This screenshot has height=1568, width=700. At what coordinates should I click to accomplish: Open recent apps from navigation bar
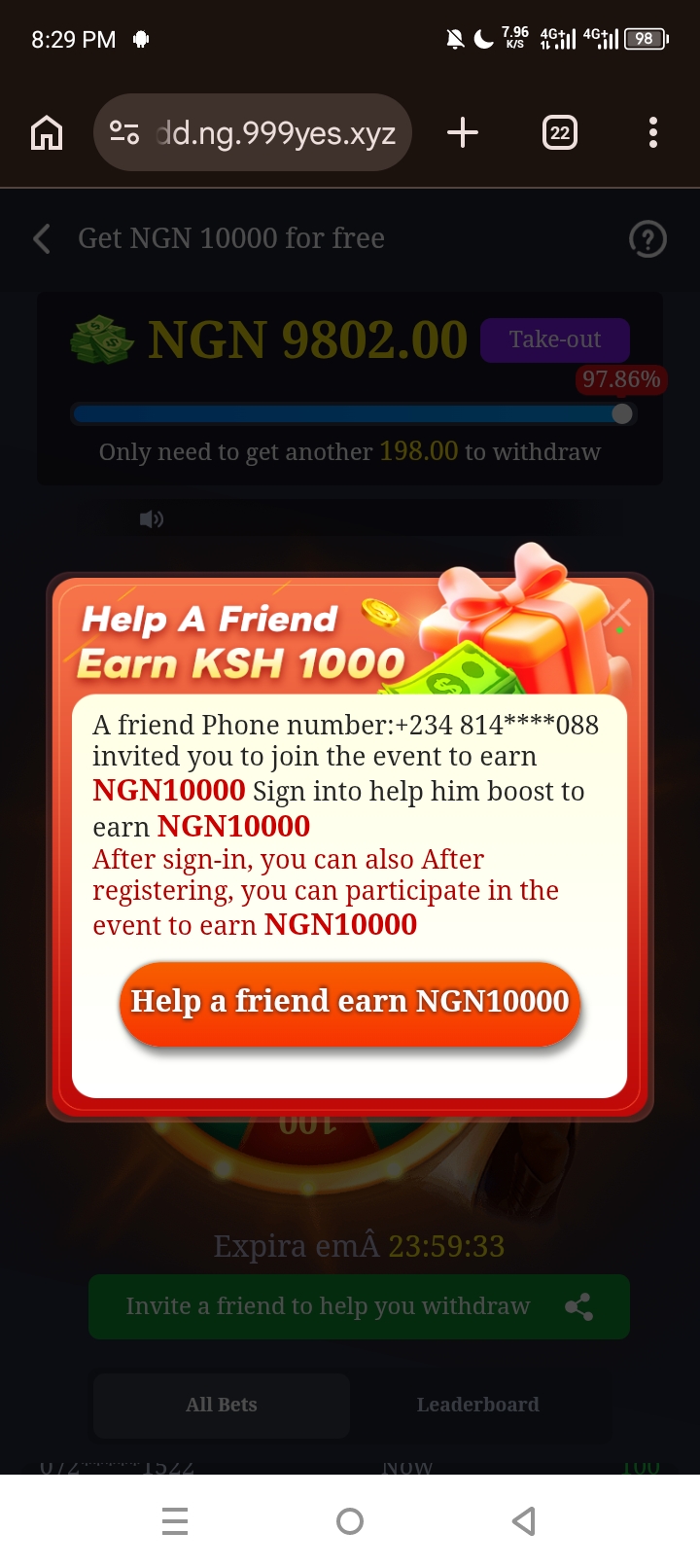[175, 1520]
